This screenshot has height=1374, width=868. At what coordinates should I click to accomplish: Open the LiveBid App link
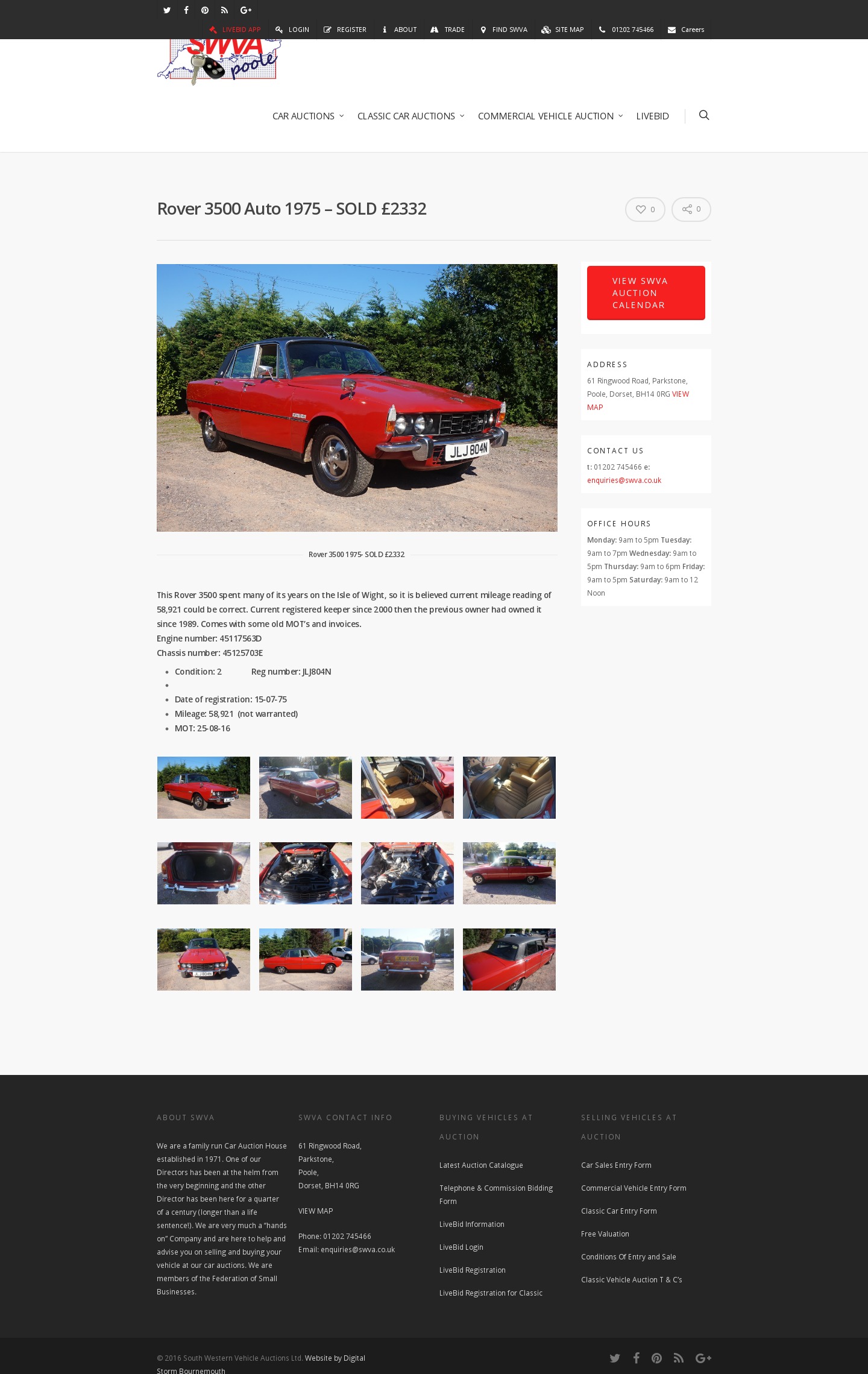(x=235, y=30)
